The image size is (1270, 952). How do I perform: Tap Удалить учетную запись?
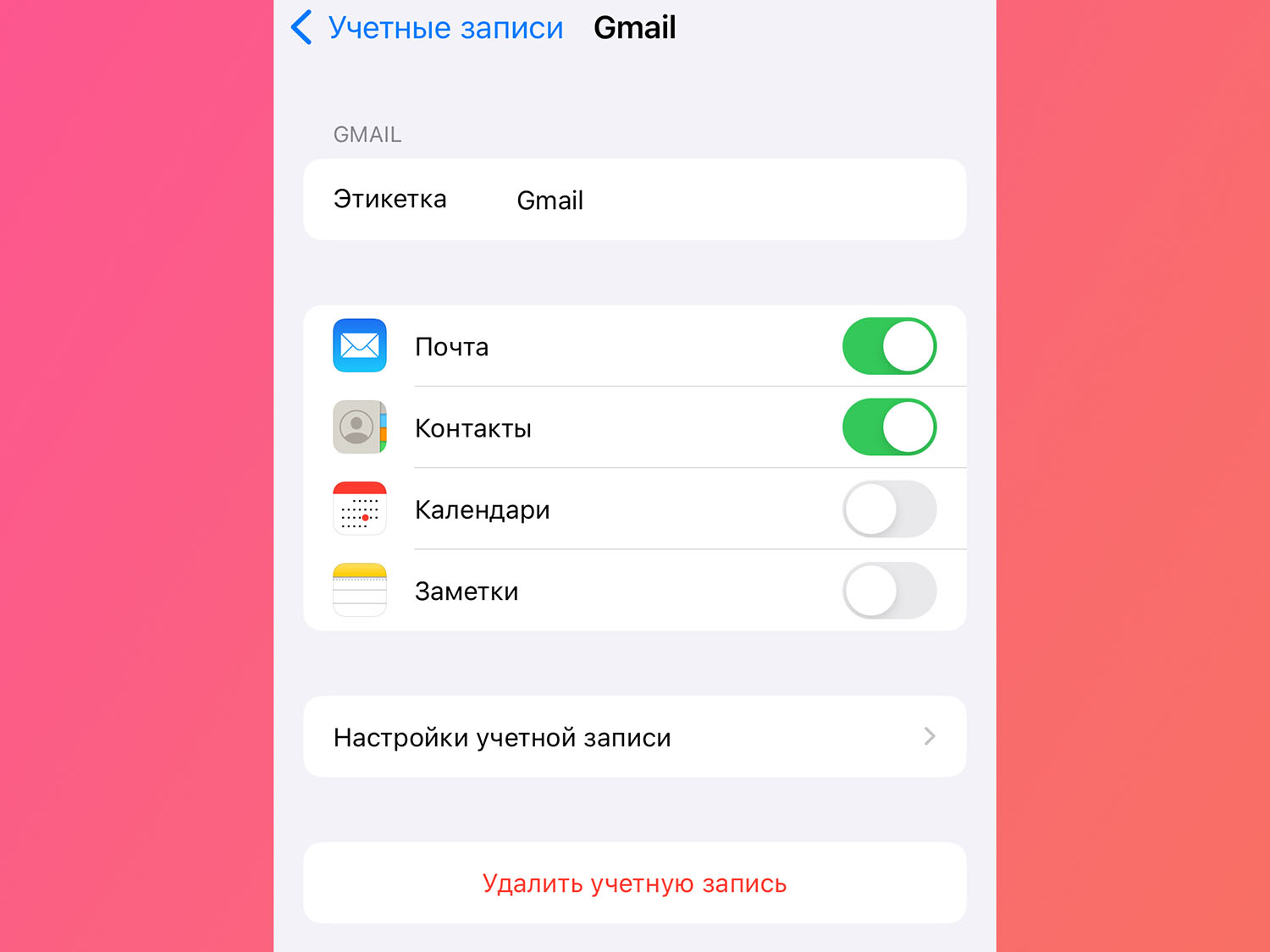pos(634,883)
